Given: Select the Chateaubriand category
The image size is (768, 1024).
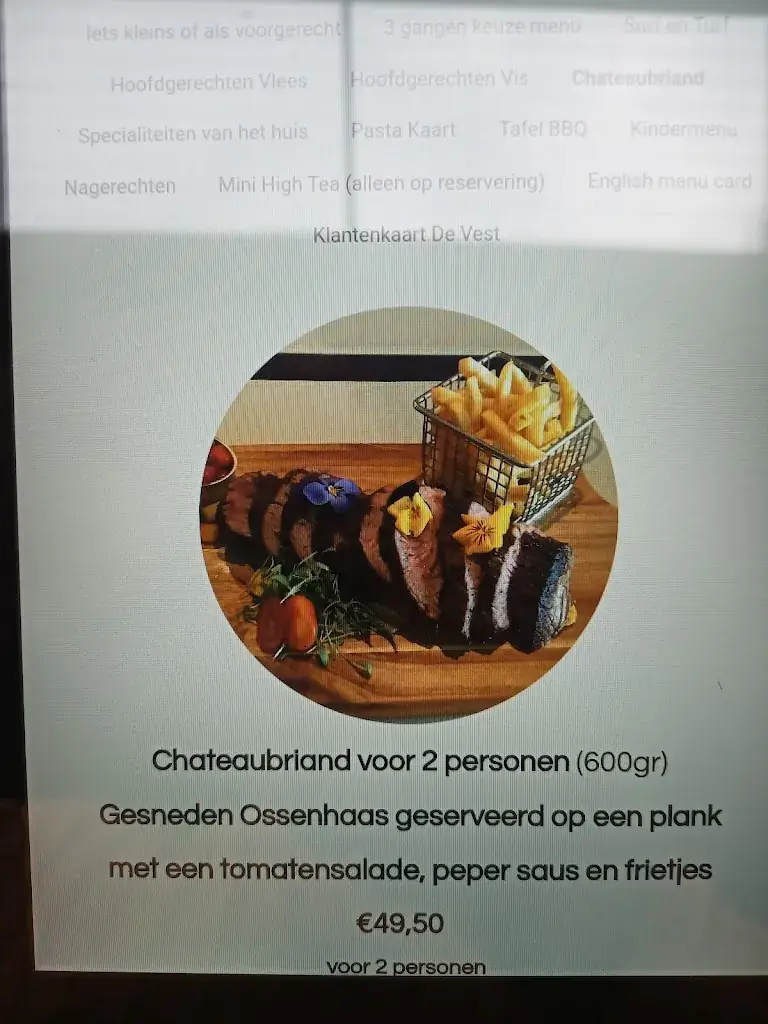Looking at the screenshot, I should coord(638,77).
